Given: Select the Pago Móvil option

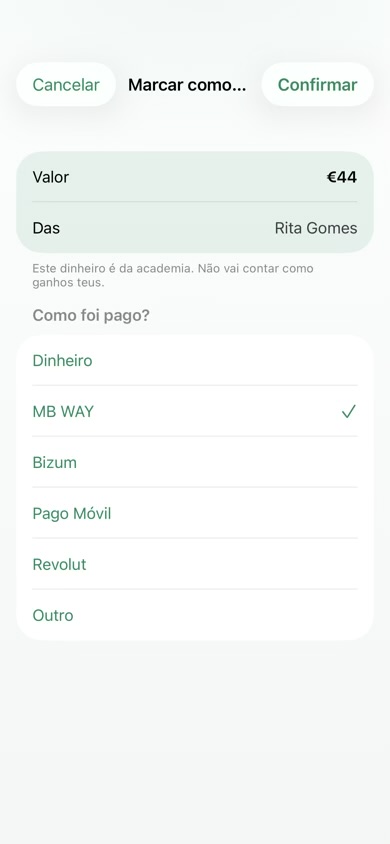Looking at the screenshot, I should point(195,513).
